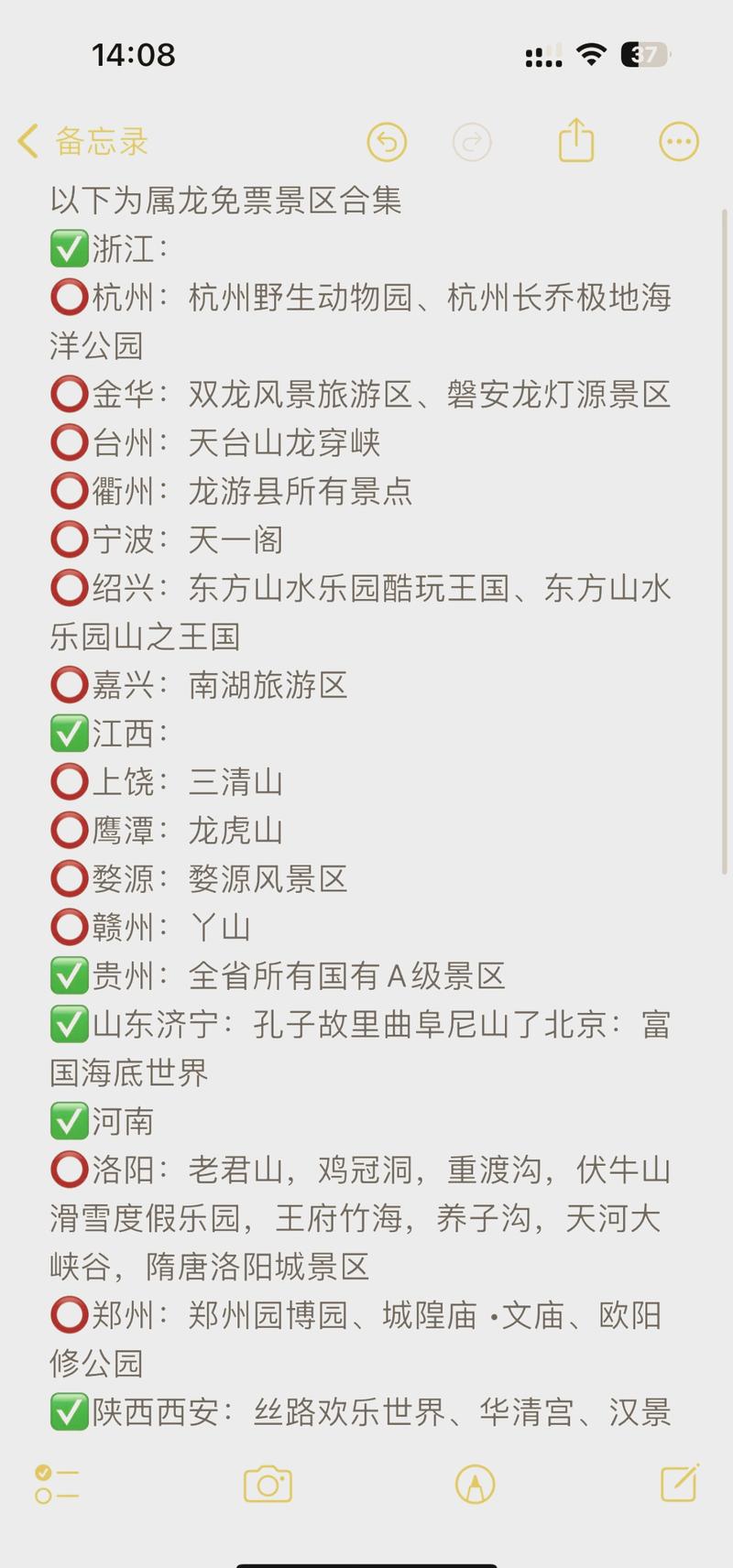Go back to the 备忘录 list
733x1568 pixels.
[82, 142]
